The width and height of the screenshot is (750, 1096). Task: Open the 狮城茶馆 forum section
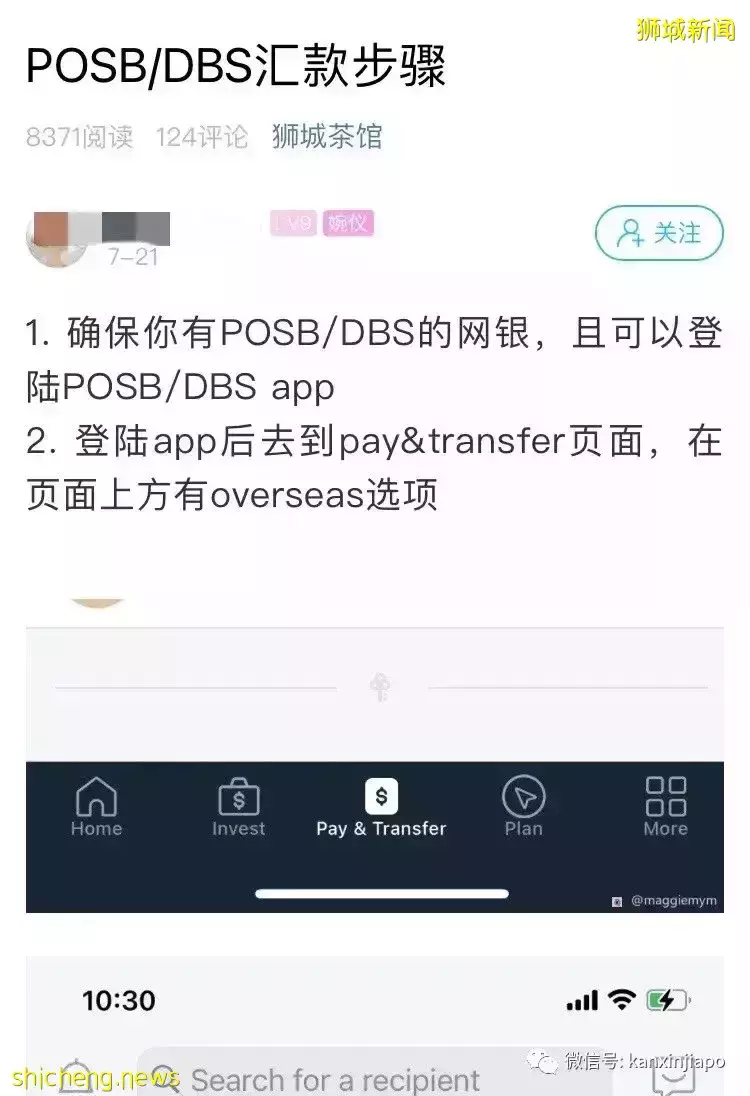326,137
